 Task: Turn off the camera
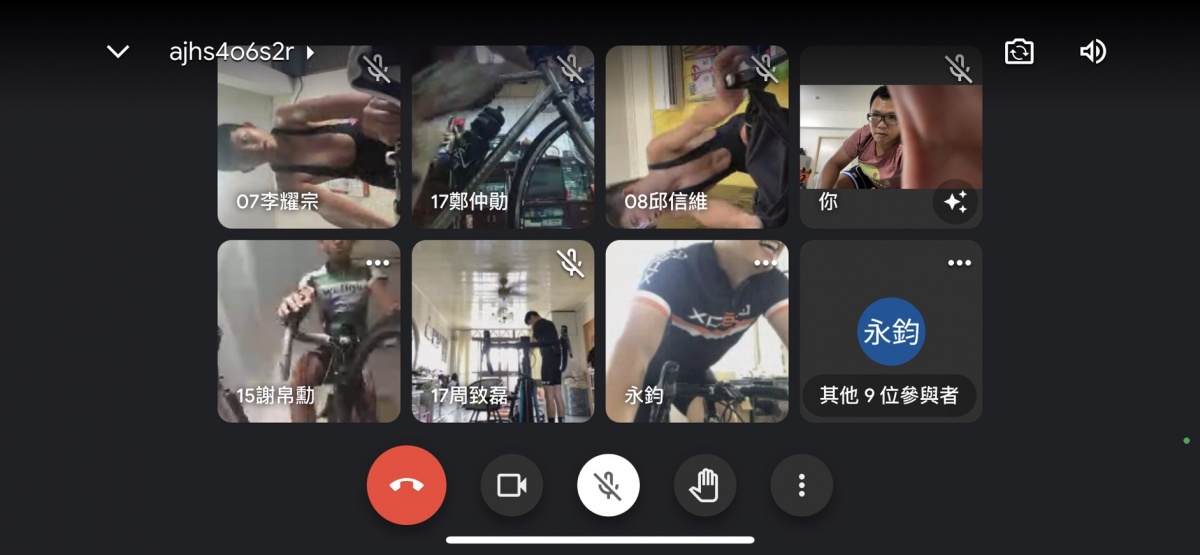pos(511,485)
